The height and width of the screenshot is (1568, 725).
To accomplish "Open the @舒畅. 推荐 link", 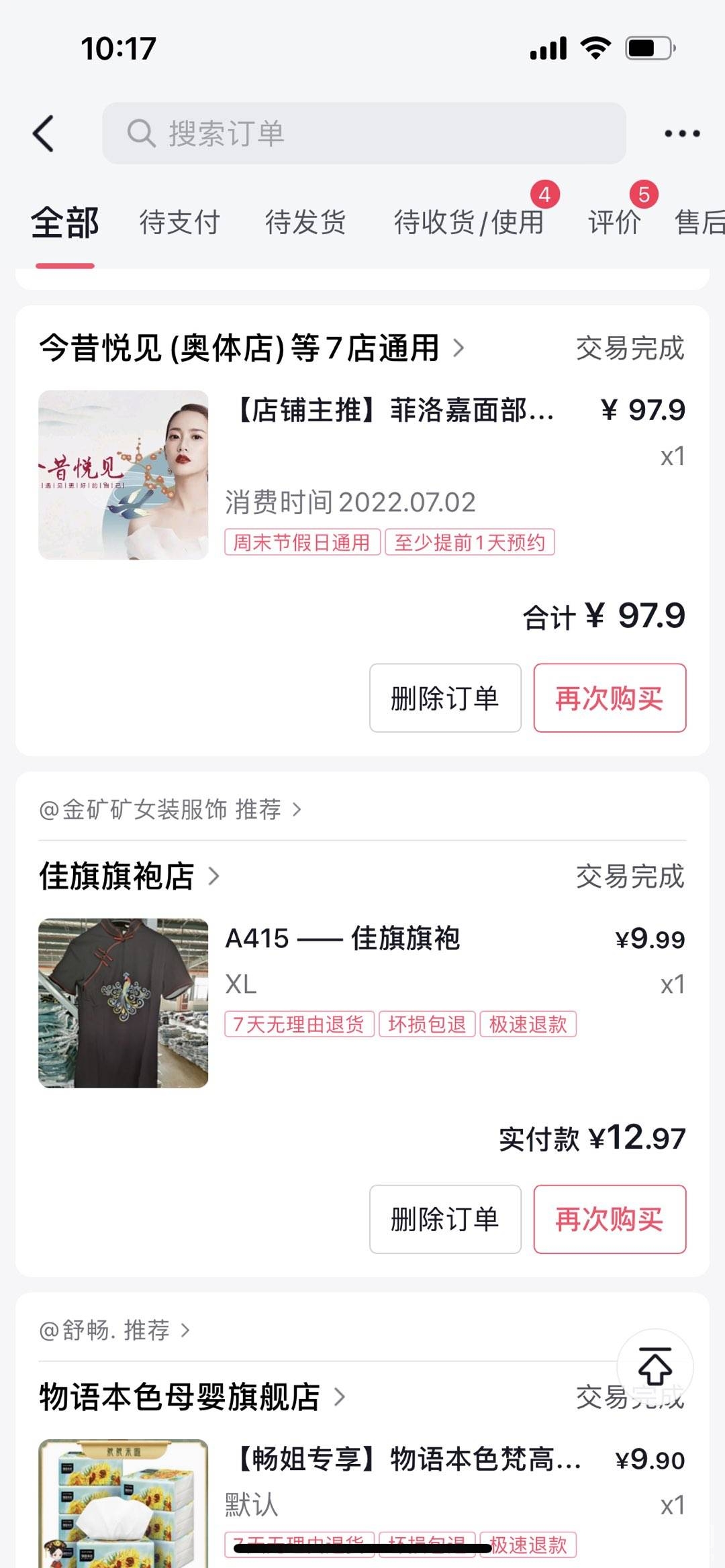I will click(115, 1330).
